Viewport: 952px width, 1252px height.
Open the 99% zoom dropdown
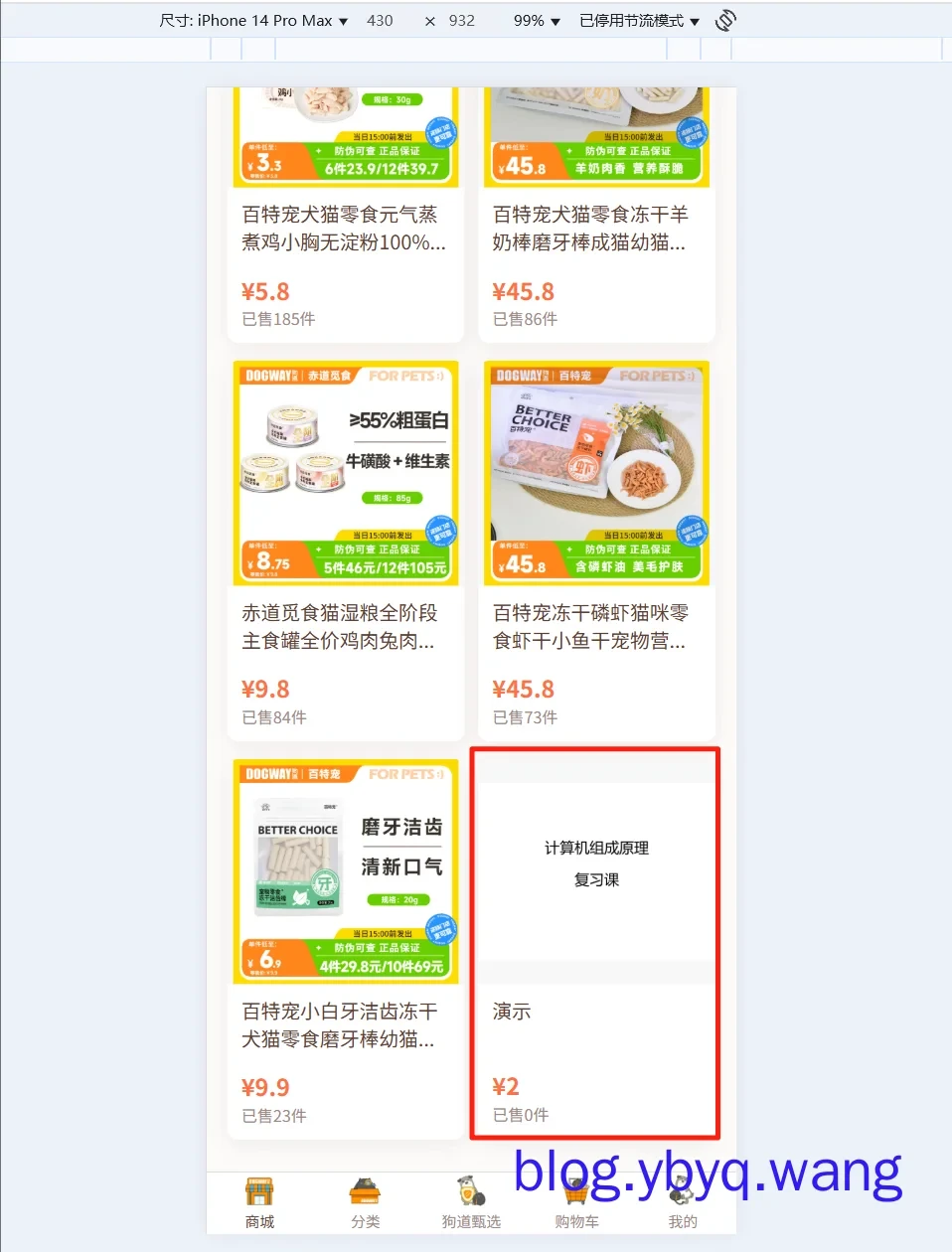(x=537, y=21)
